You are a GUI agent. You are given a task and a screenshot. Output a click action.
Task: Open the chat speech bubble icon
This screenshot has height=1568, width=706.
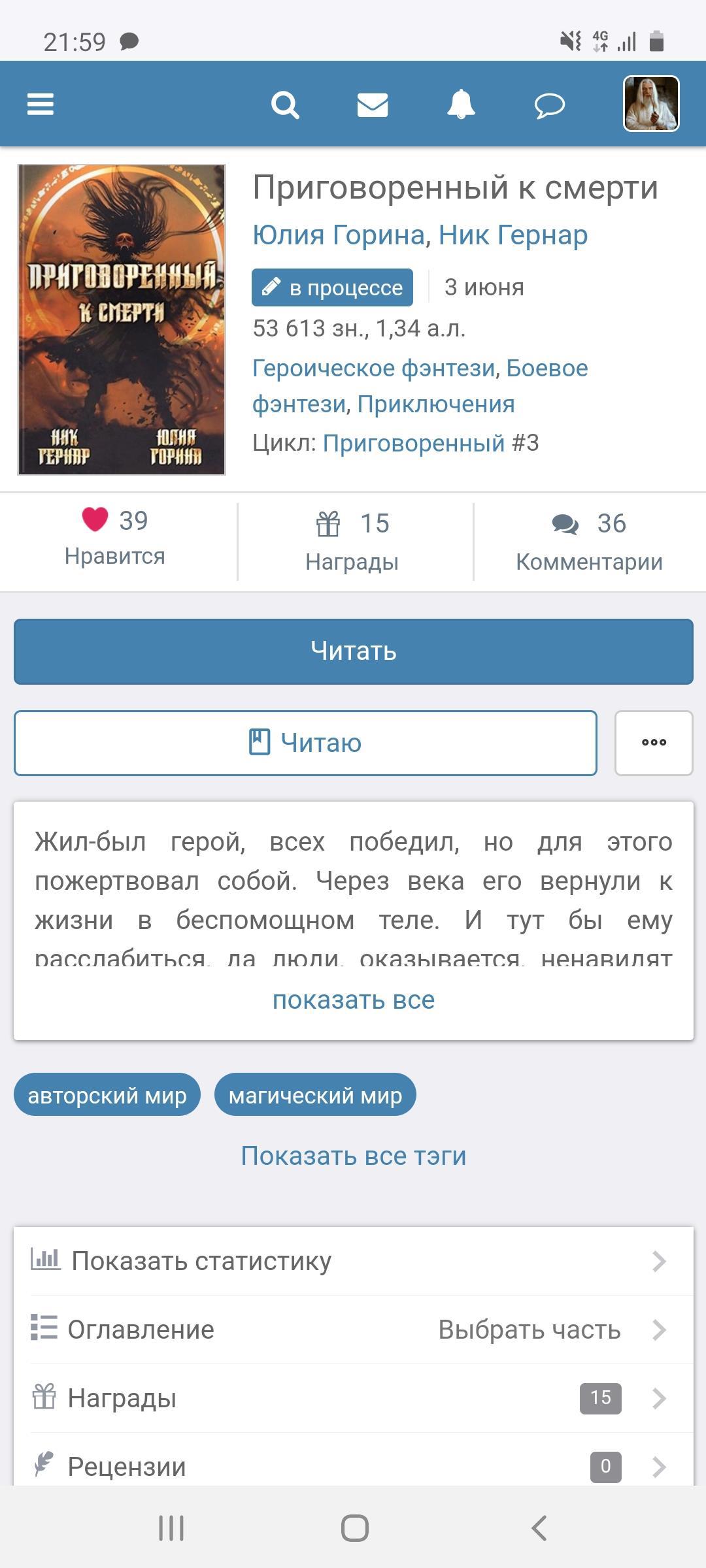point(550,105)
